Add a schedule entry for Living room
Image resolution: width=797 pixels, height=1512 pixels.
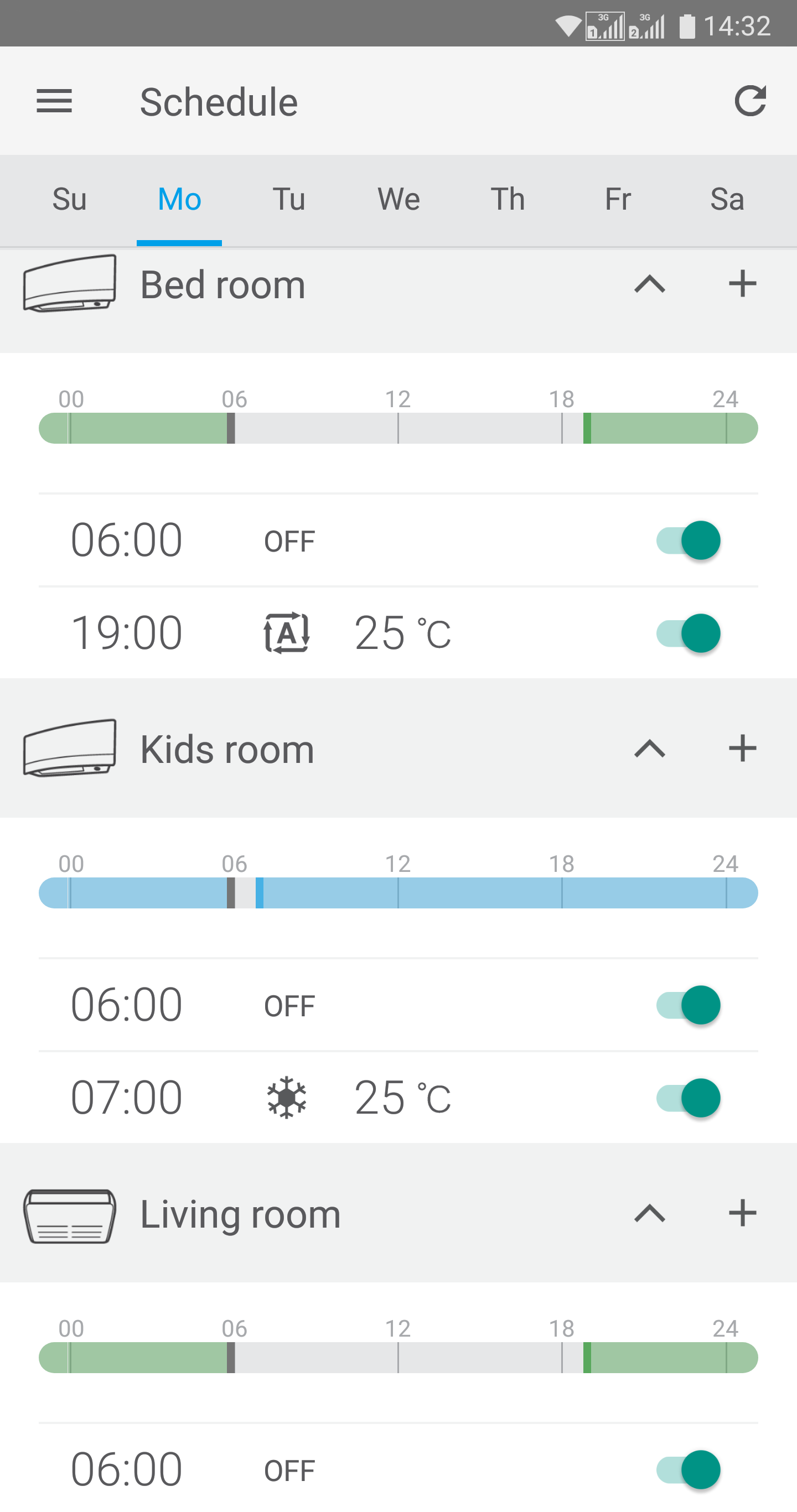[742, 1214]
